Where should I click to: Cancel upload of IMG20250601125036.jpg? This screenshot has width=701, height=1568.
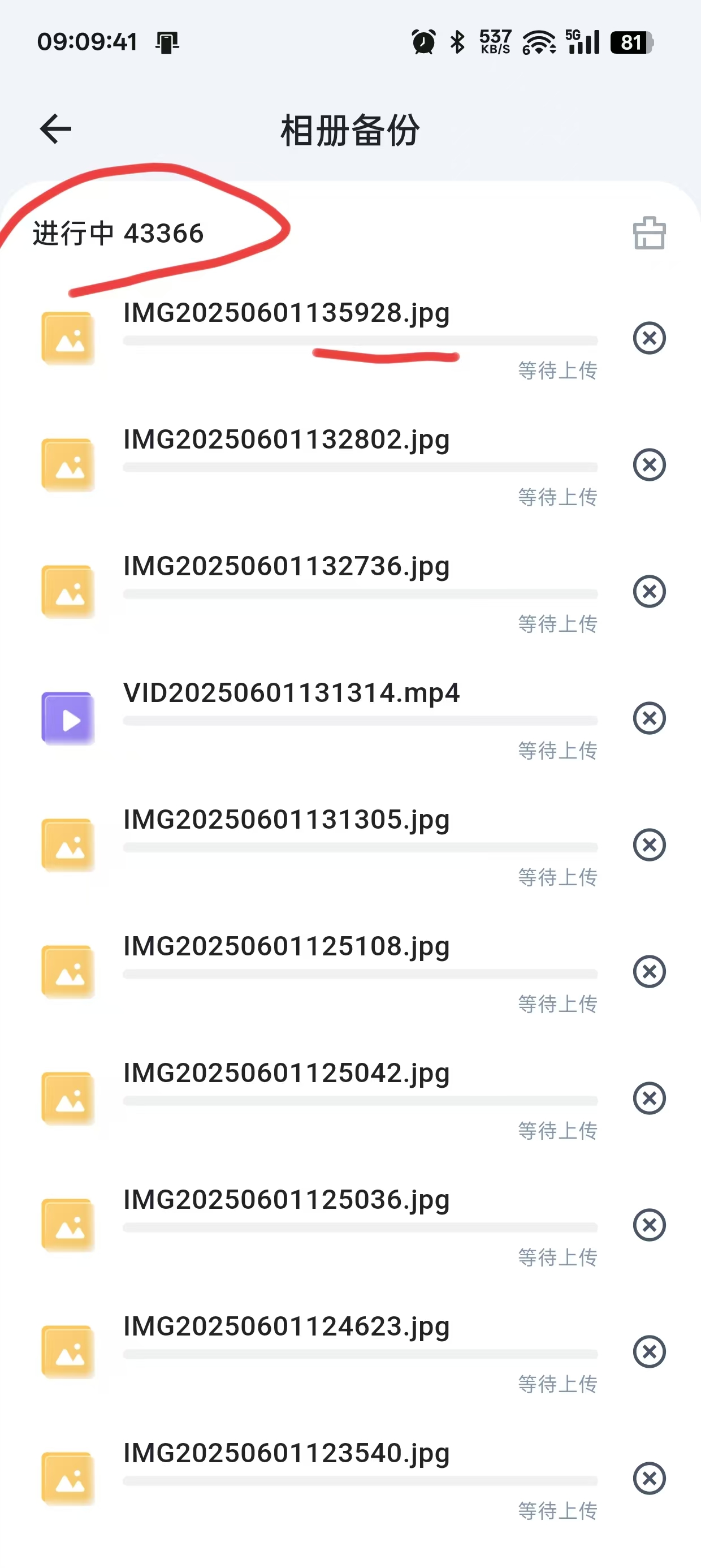tap(648, 1225)
